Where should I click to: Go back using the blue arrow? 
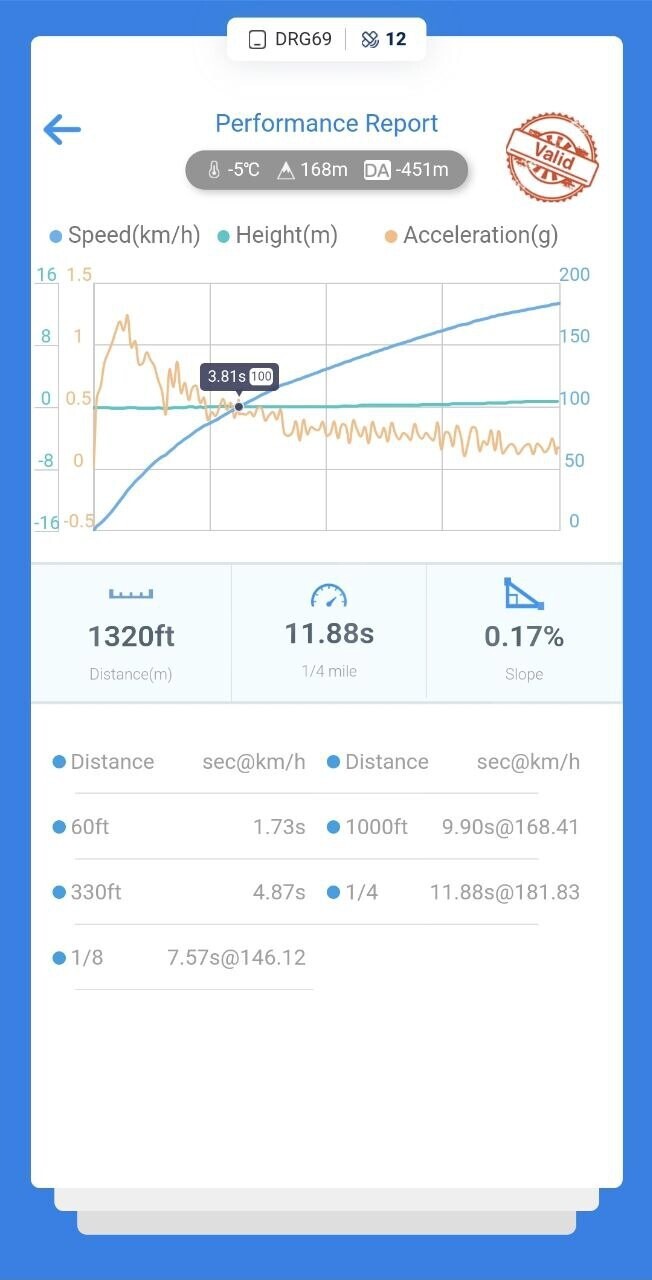click(61, 129)
